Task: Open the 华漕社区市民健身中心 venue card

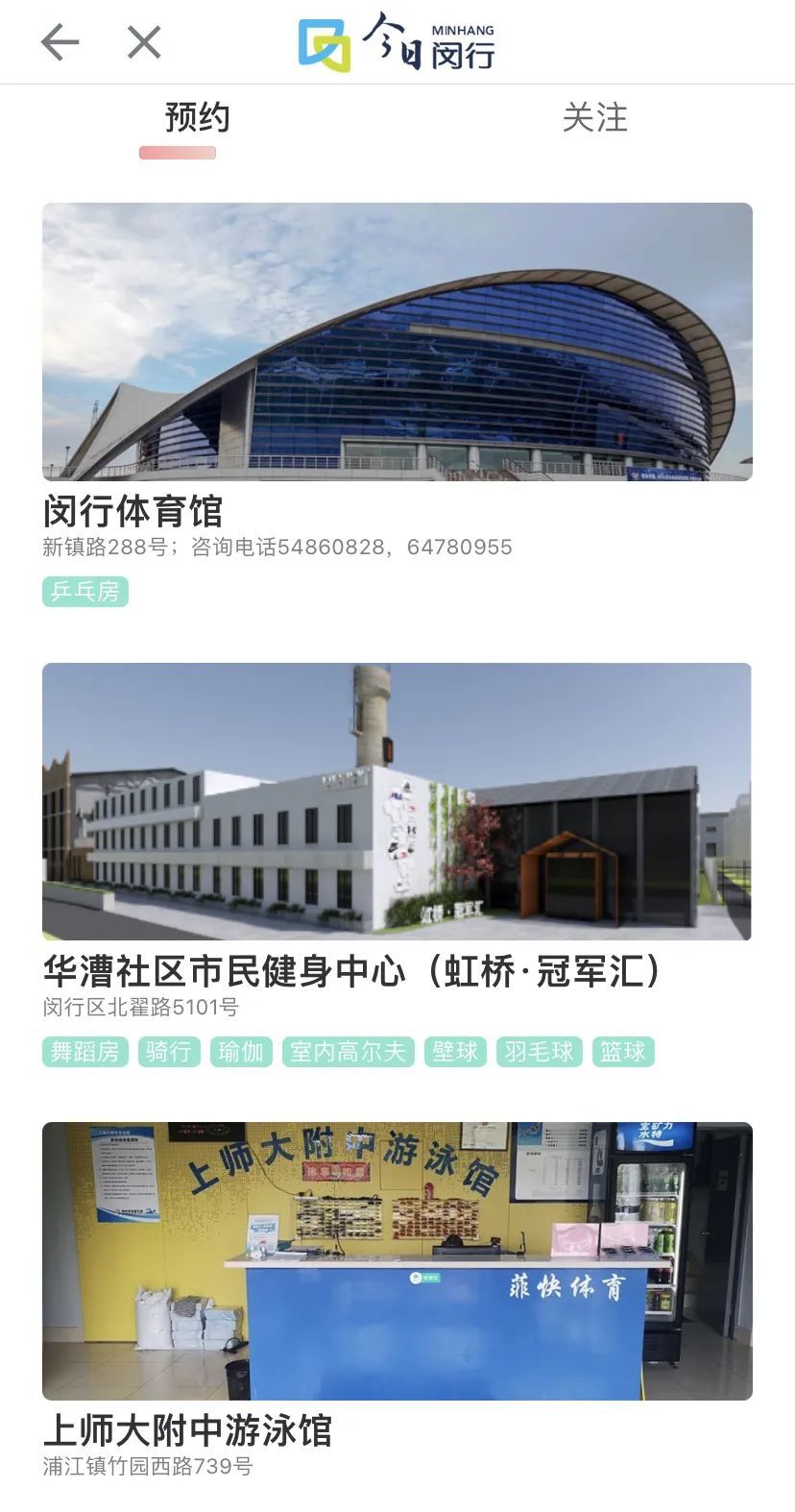Action: point(397,865)
